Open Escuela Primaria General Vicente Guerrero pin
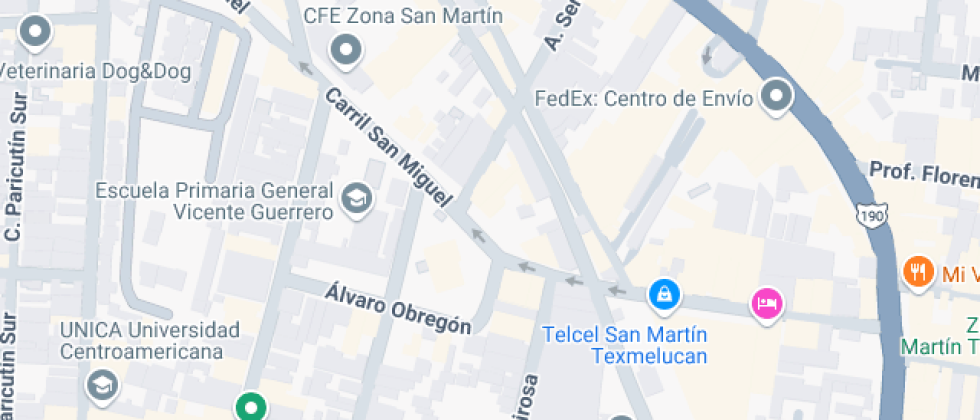980x420 pixels. [356, 200]
